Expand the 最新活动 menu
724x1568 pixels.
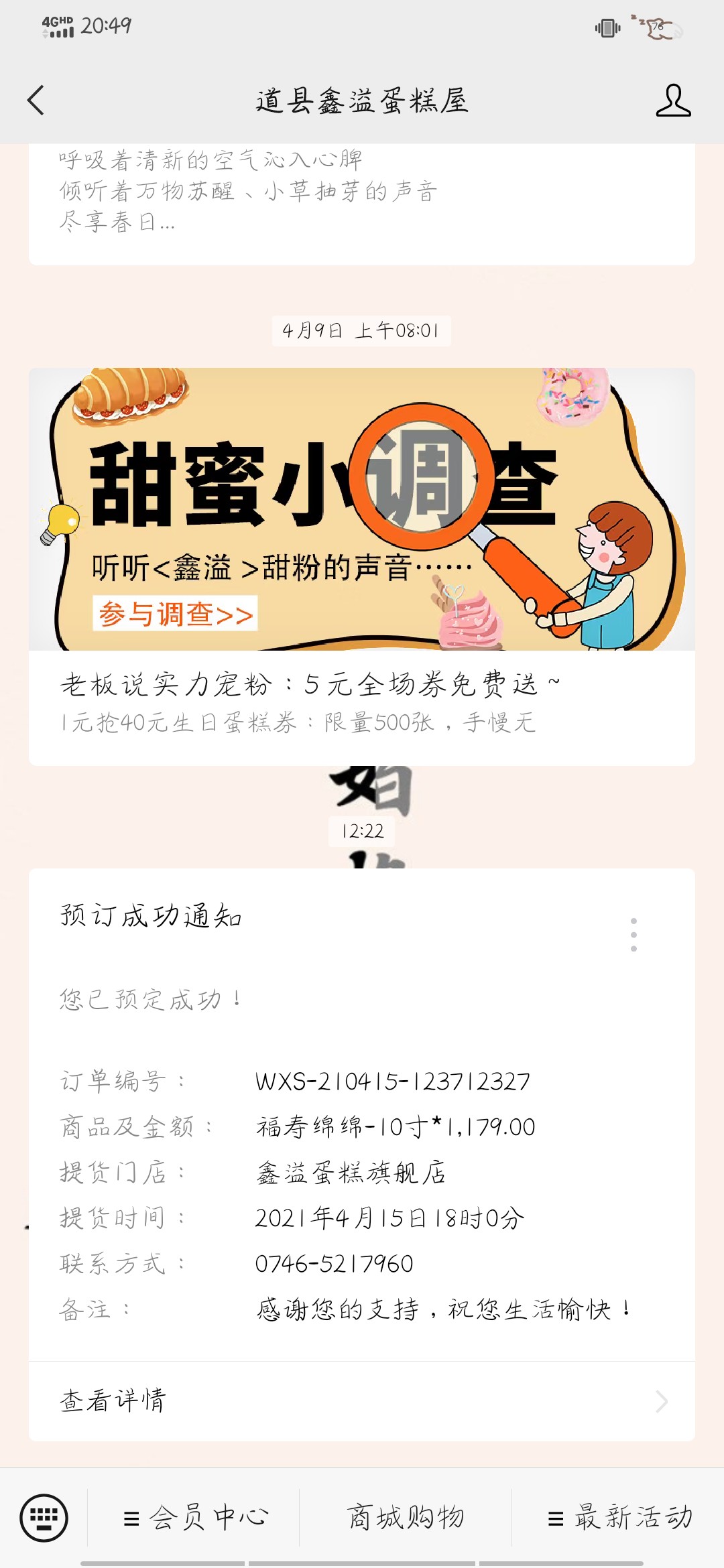point(619,1517)
